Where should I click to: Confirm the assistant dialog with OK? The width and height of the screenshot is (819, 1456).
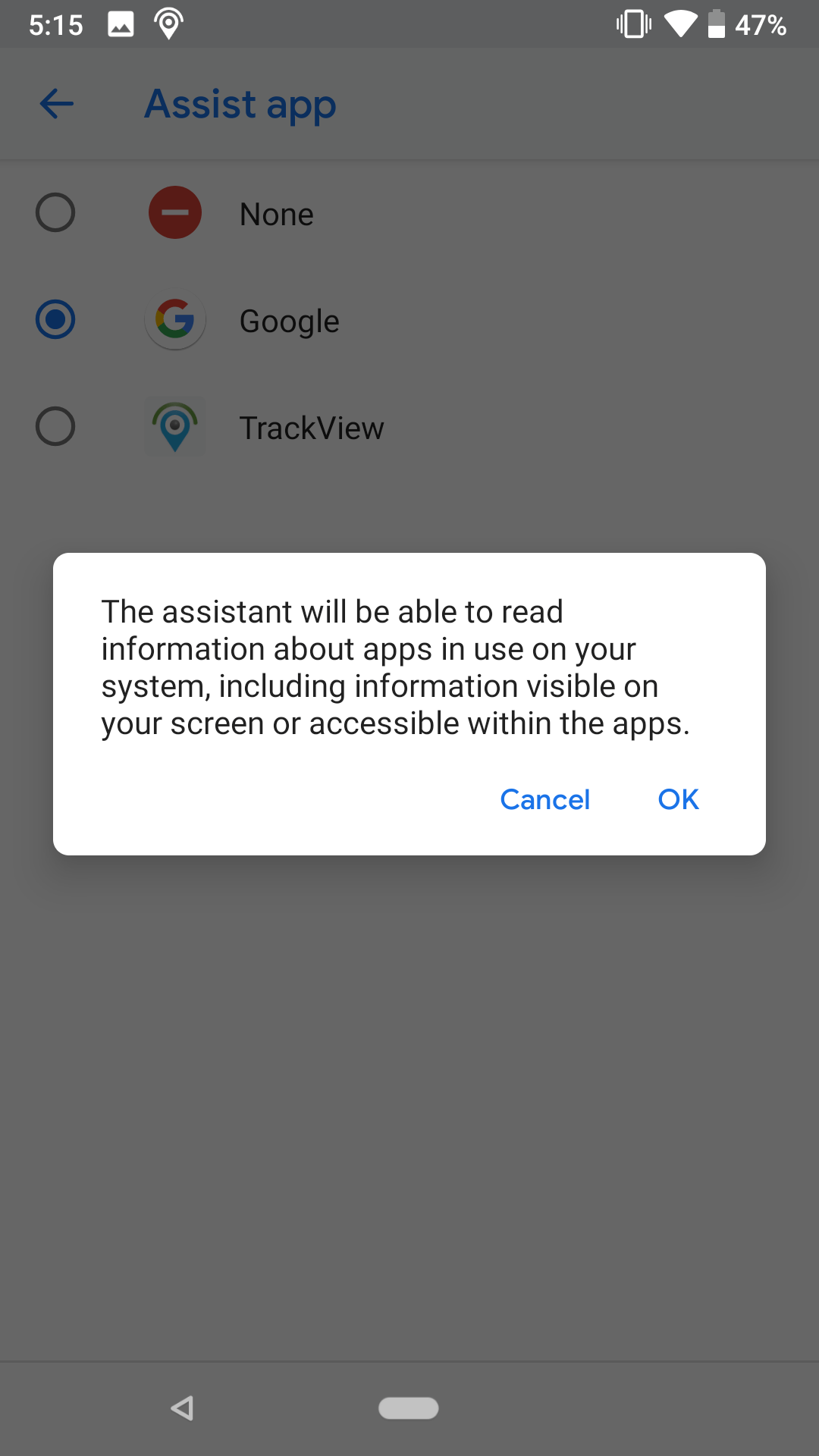678,799
